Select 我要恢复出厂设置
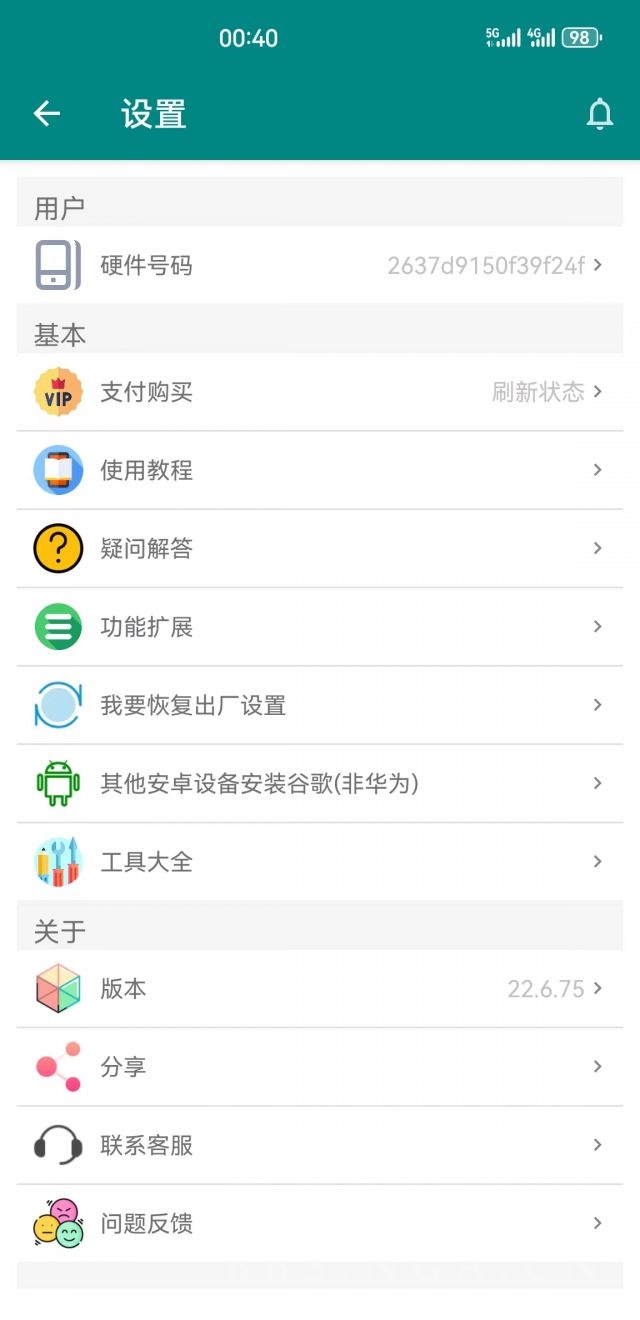 tap(320, 705)
